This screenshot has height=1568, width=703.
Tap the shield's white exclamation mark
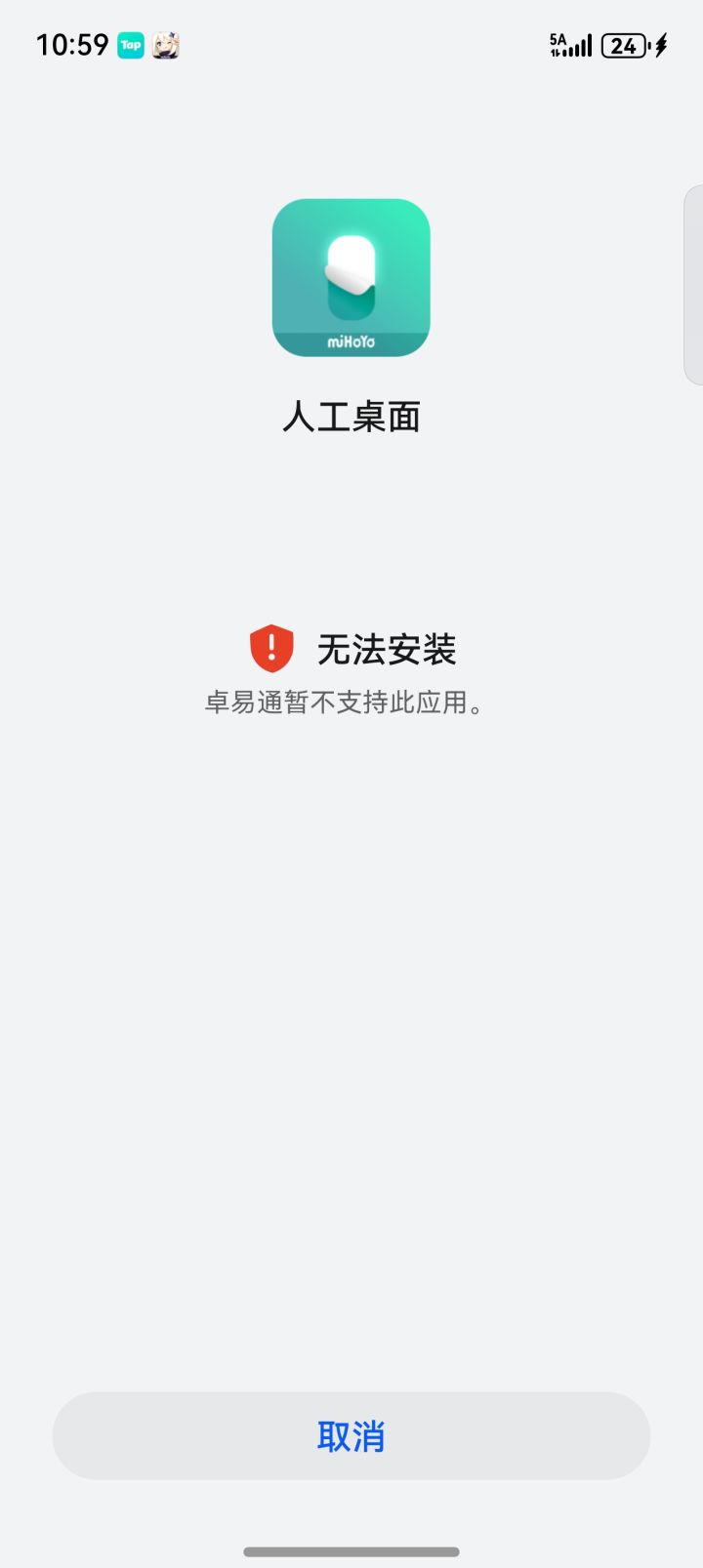271,646
